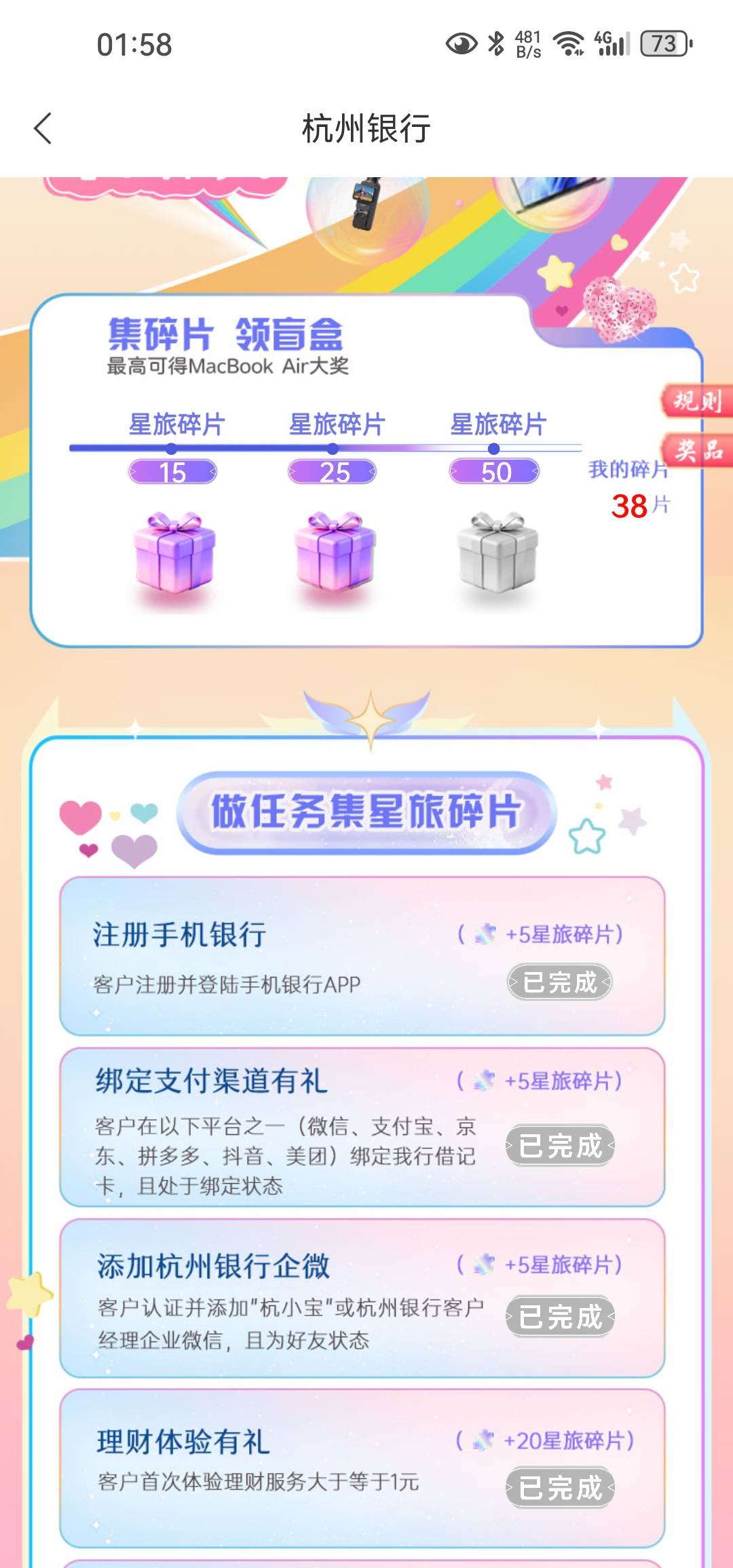
Task: Tap 已完成 for 添加杭州银行企微 task
Action: coord(560,1317)
